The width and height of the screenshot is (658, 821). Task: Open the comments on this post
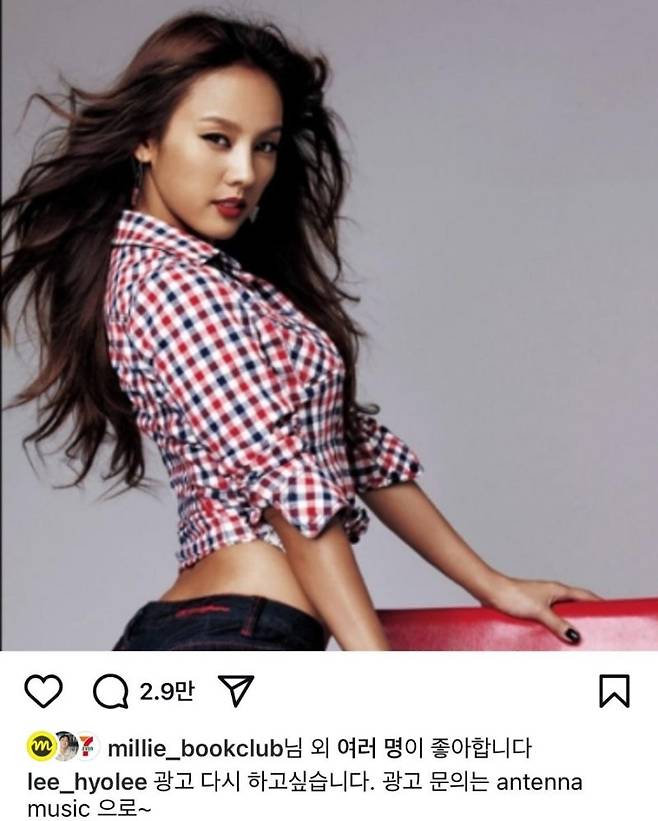[110, 691]
